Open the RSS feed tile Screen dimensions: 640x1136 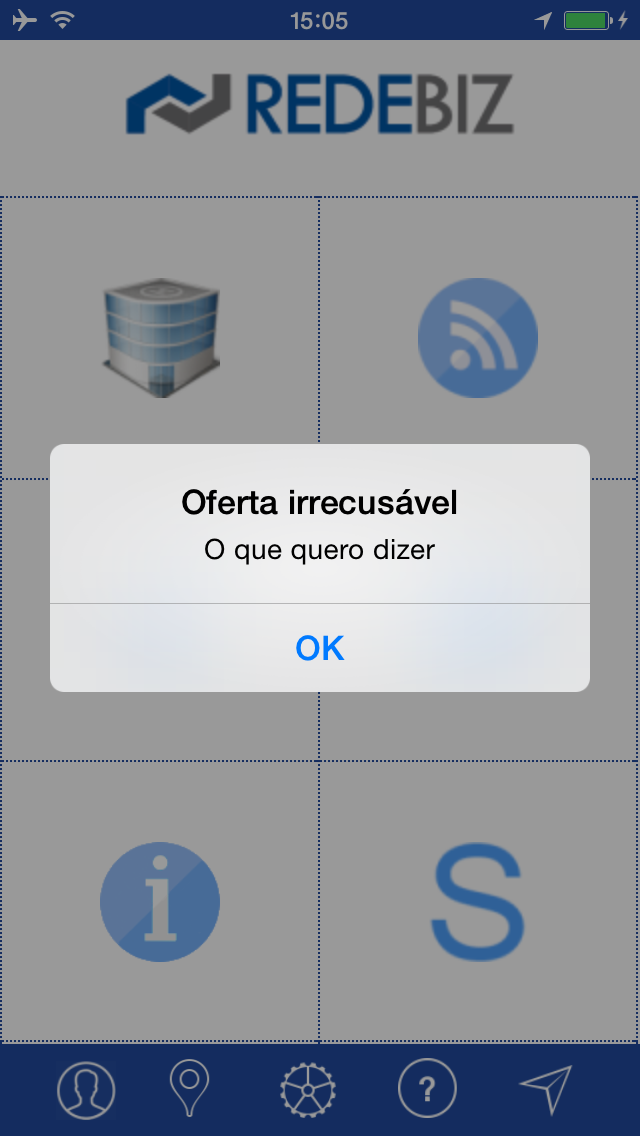click(478, 338)
